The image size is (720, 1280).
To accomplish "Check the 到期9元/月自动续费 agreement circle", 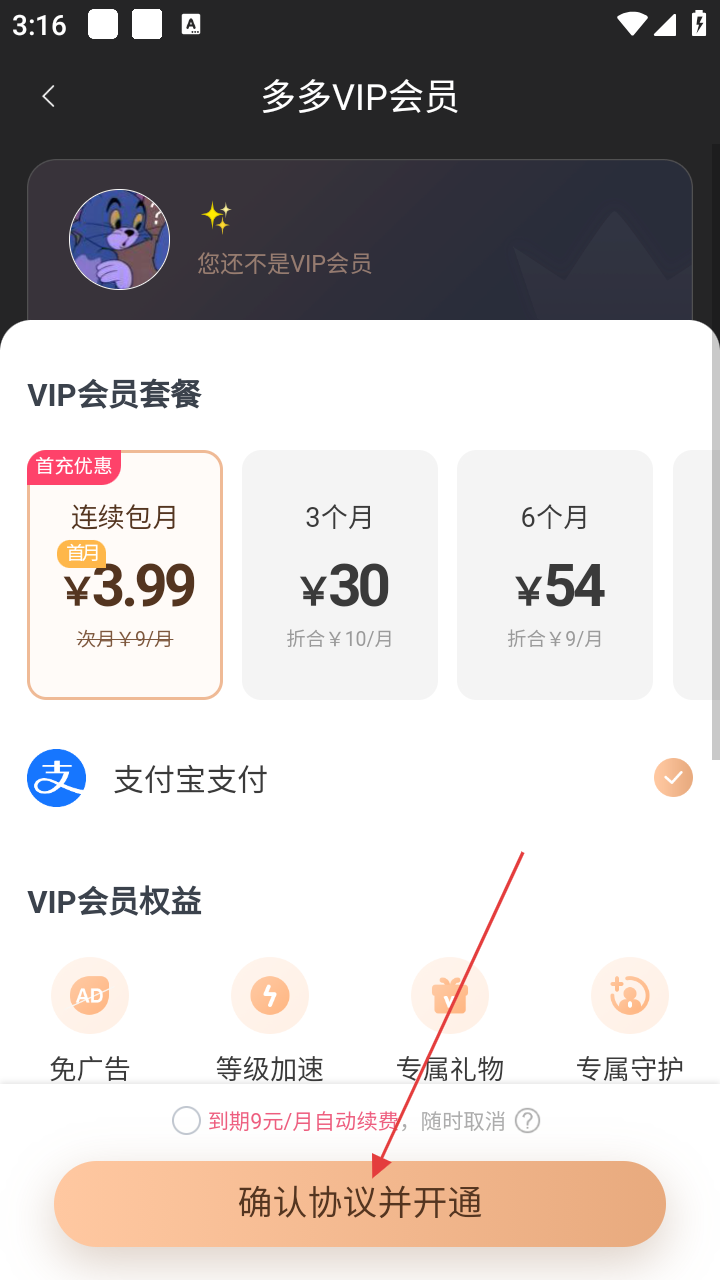I will pyautogui.click(x=186, y=1121).
